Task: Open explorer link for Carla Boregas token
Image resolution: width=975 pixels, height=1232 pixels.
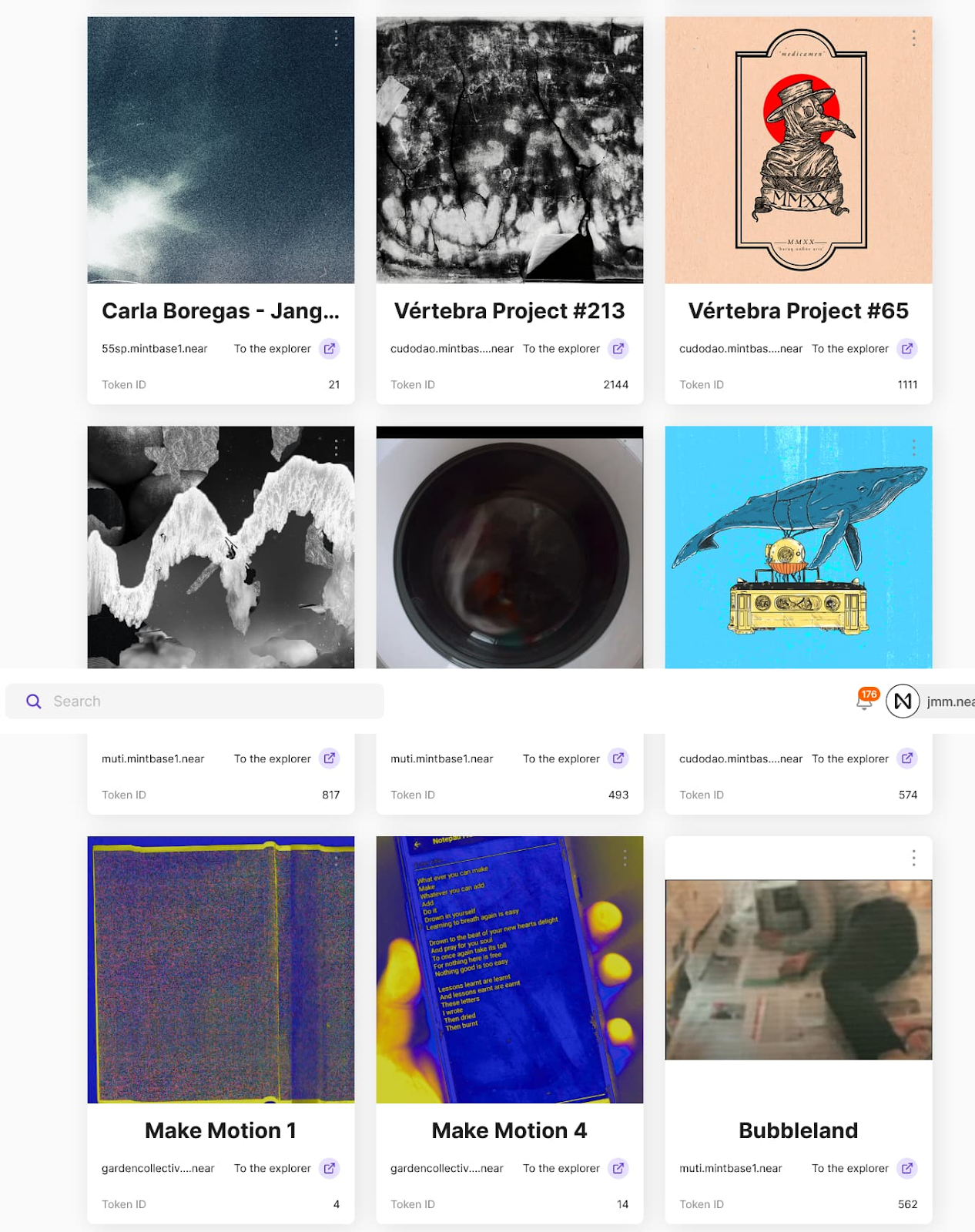Action: point(330,349)
